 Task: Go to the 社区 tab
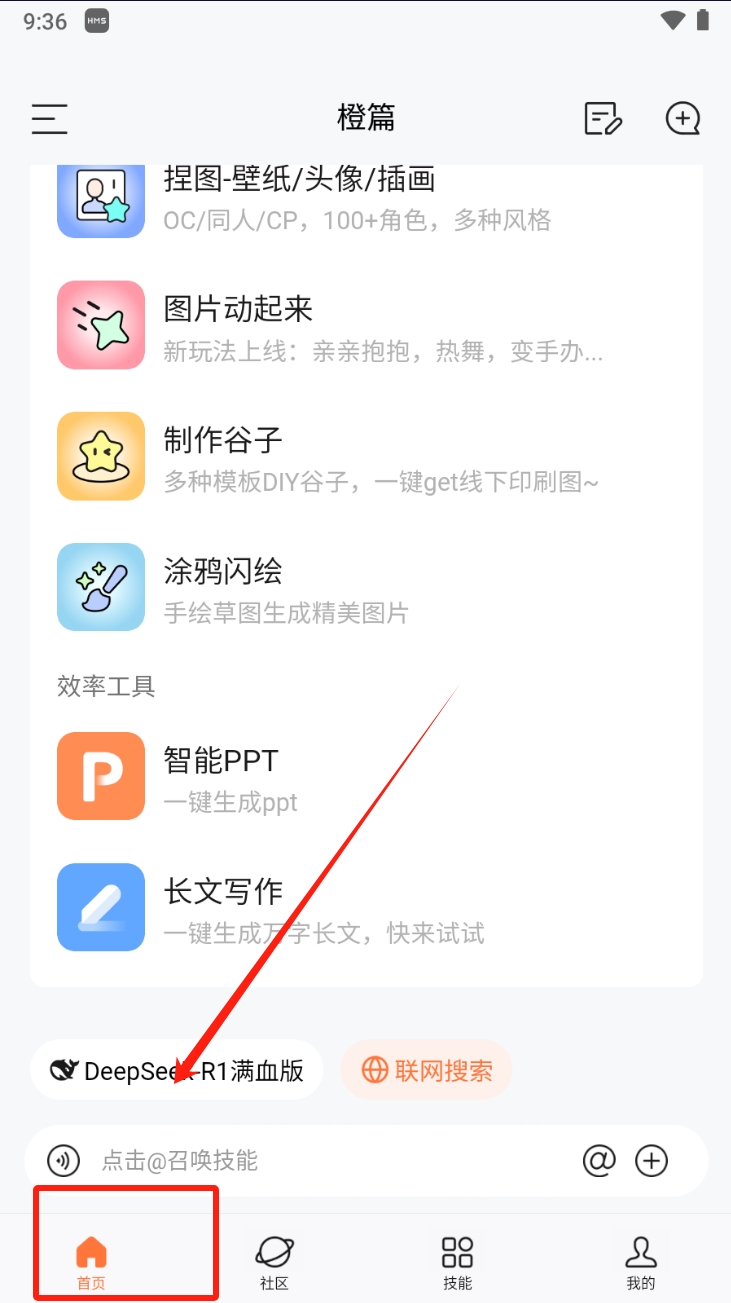(274, 1260)
